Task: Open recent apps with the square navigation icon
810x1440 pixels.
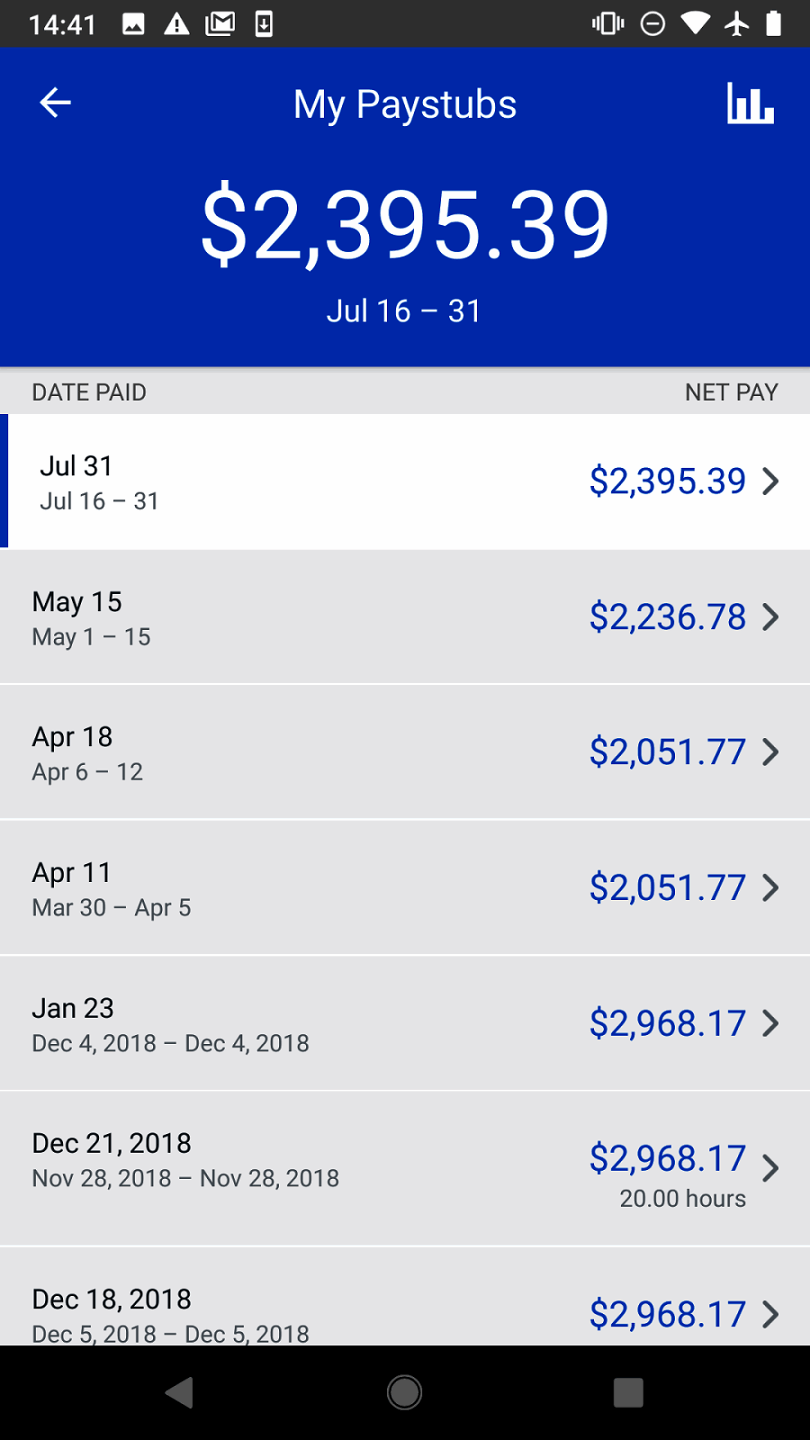Action: pyautogui.click(x=628, y=1392)
